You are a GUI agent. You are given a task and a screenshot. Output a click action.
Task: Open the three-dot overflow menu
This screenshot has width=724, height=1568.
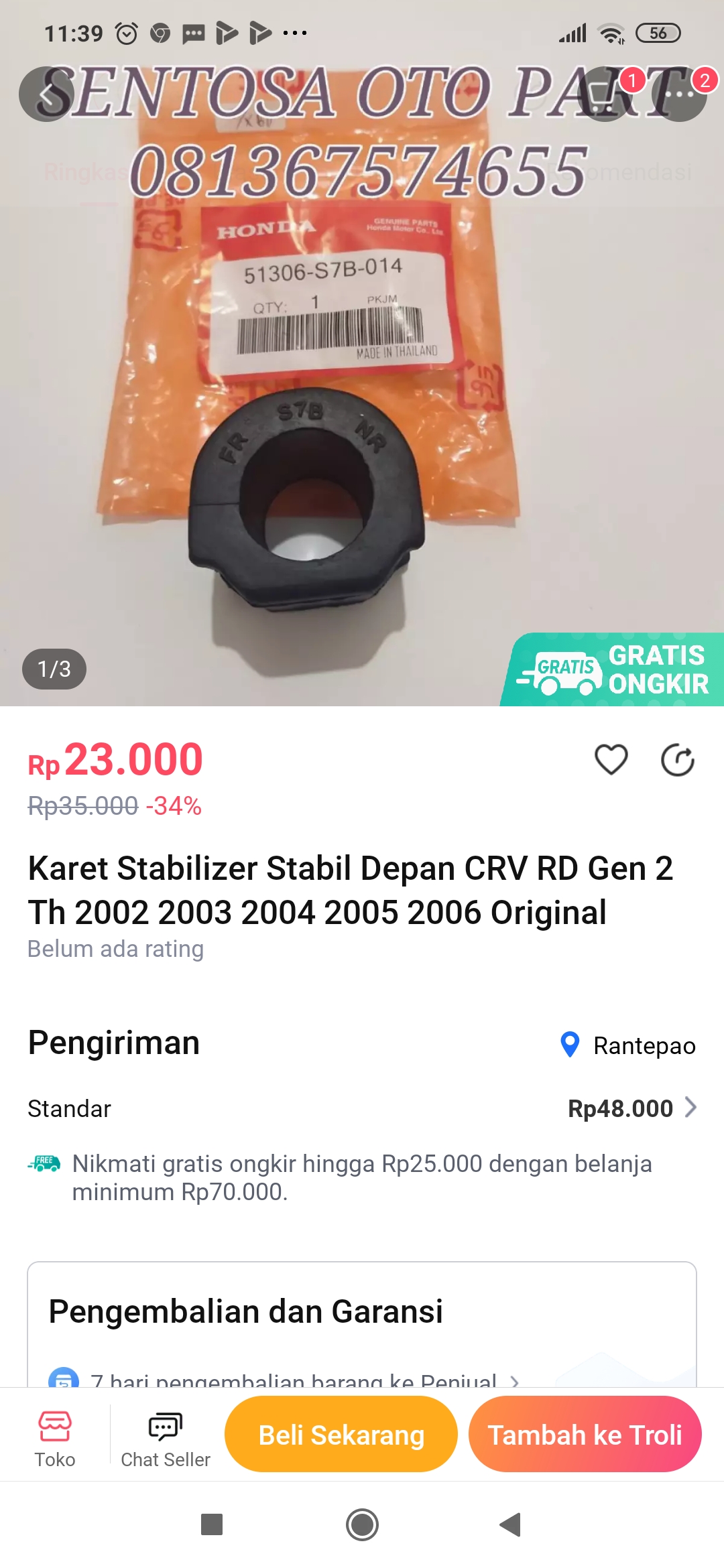(680, 94)
